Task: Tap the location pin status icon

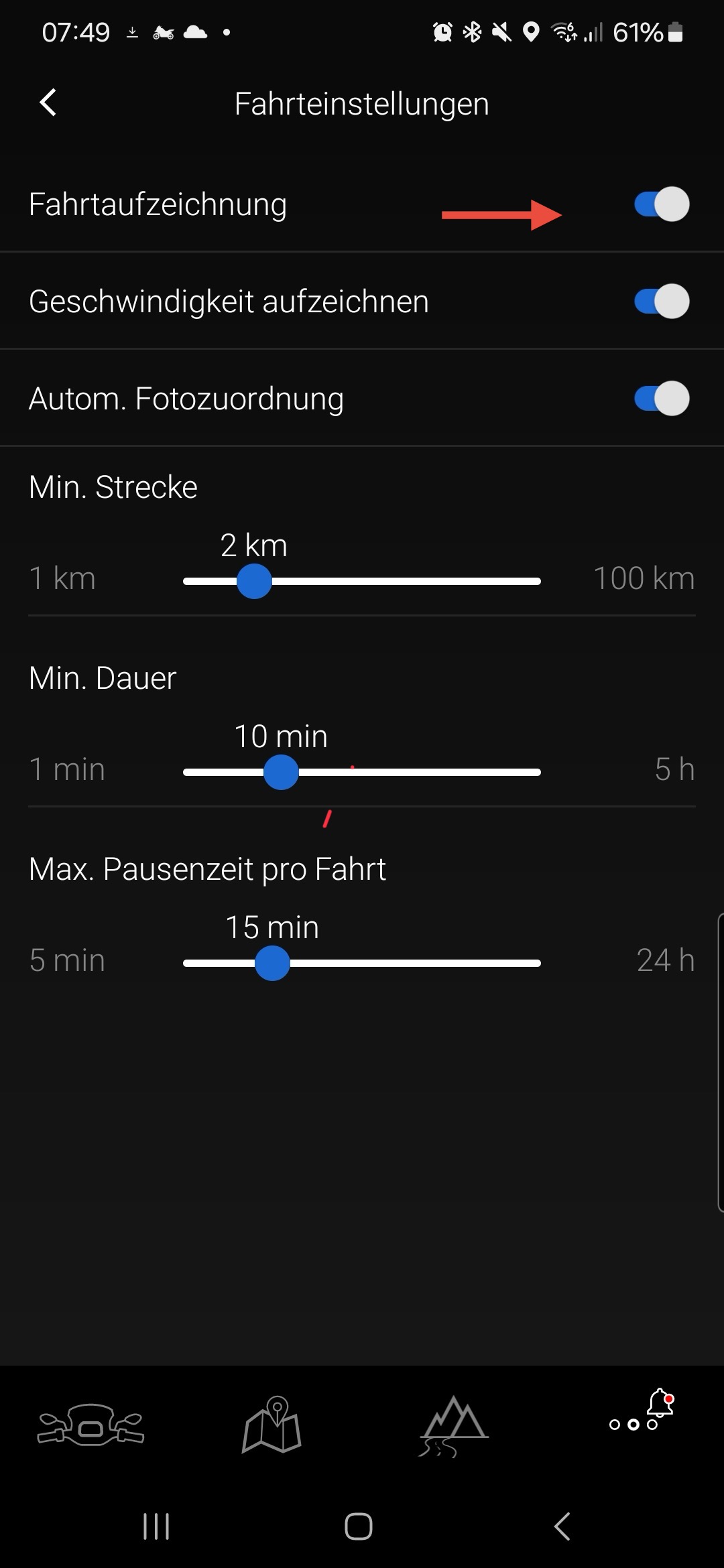Action: click(x=530, y=31)
